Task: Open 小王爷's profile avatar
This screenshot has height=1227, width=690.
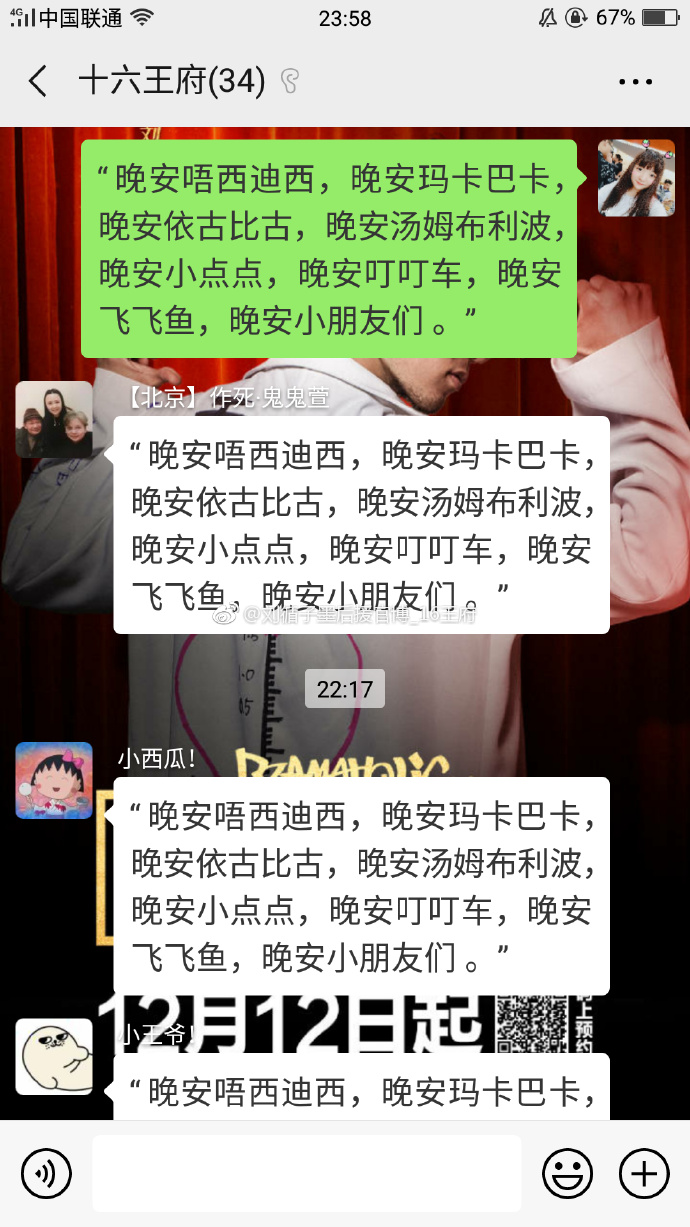Action: click(54, 1056)
